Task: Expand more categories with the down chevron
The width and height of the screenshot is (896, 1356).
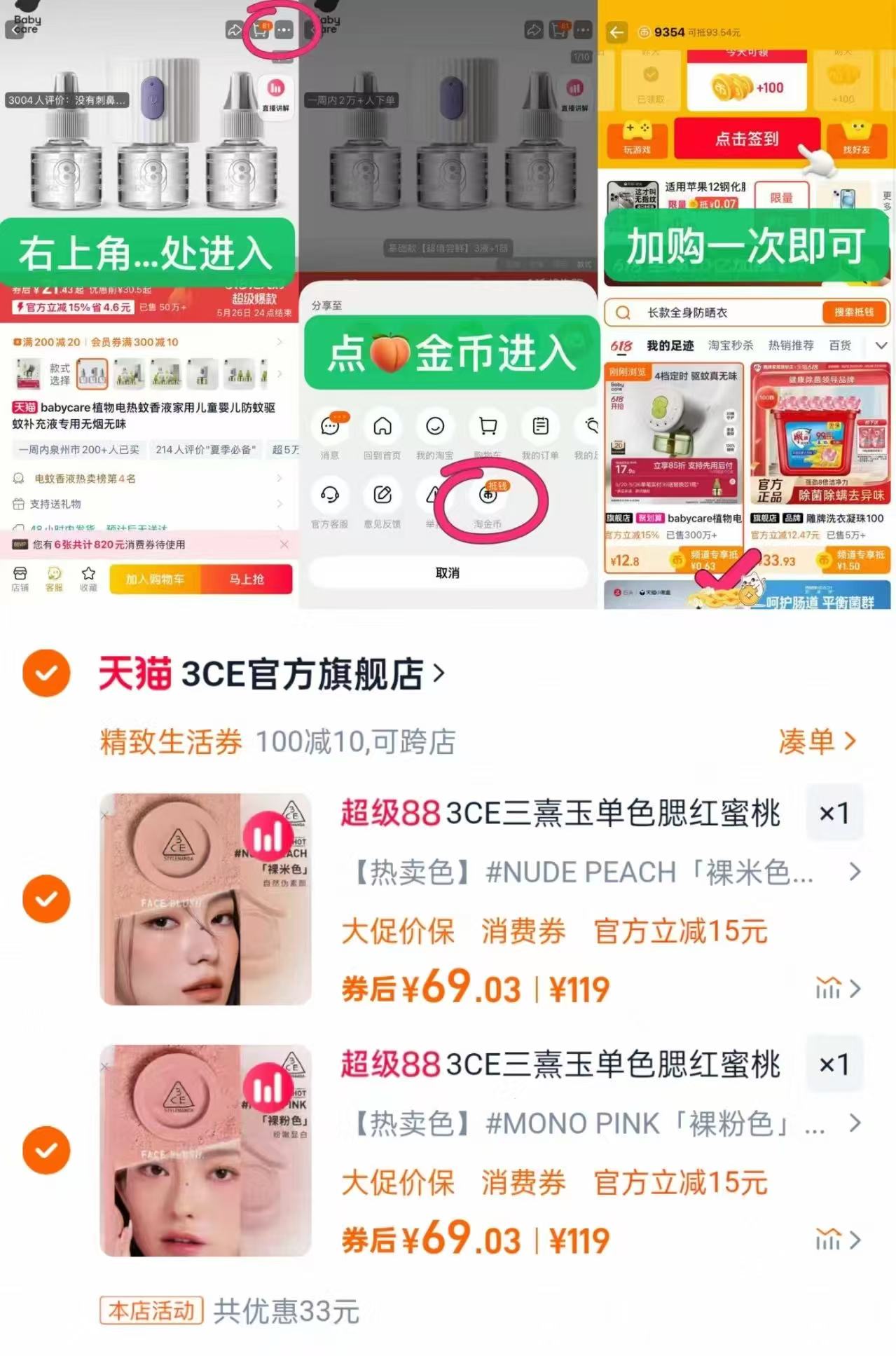Action: click(x=881, y=345)
